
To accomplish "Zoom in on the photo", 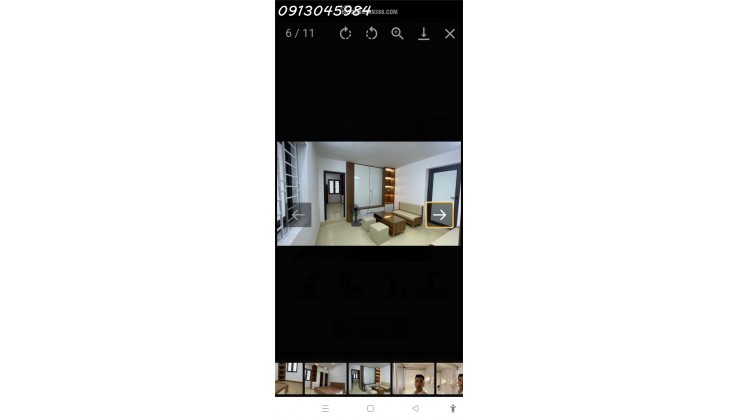I will (397, 33).
